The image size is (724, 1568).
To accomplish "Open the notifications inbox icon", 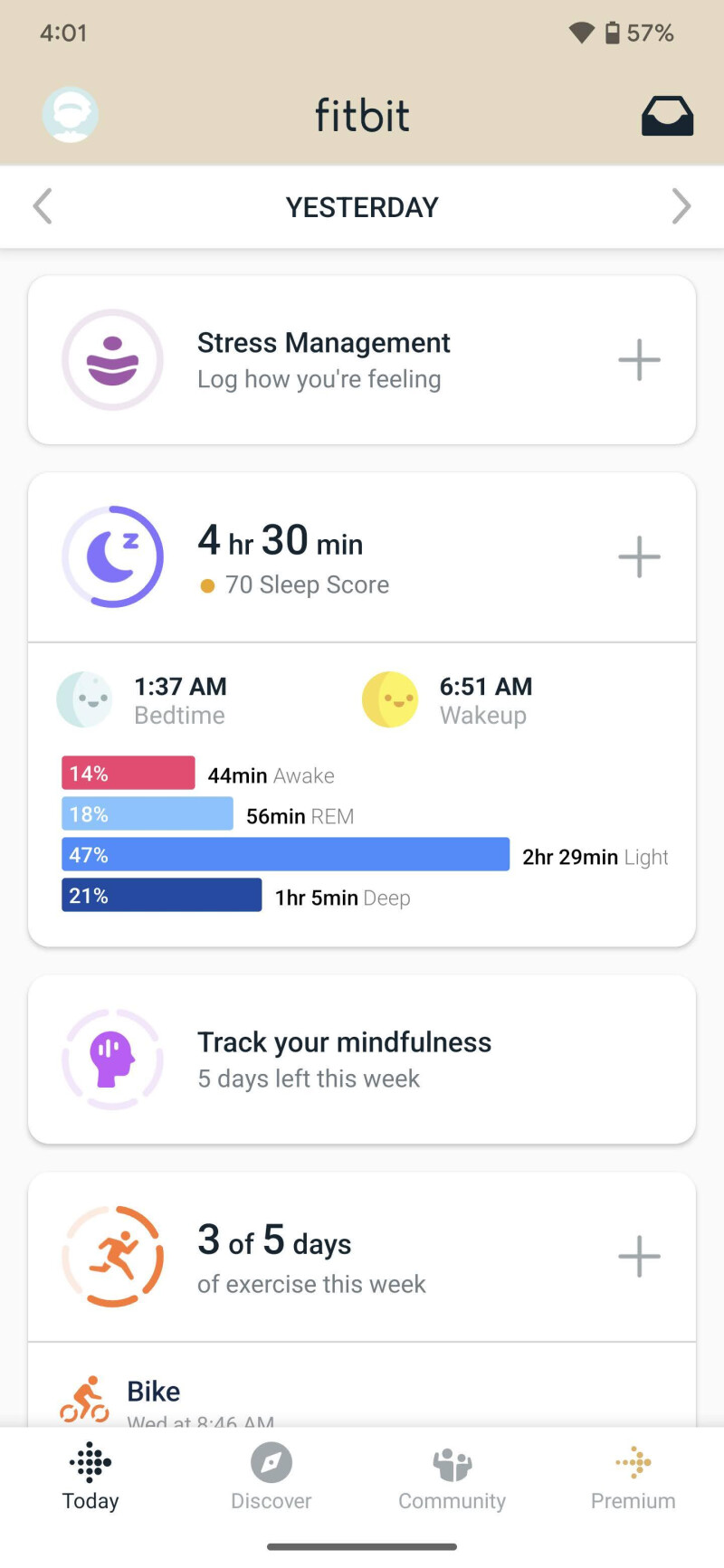I will pos(667,114).
